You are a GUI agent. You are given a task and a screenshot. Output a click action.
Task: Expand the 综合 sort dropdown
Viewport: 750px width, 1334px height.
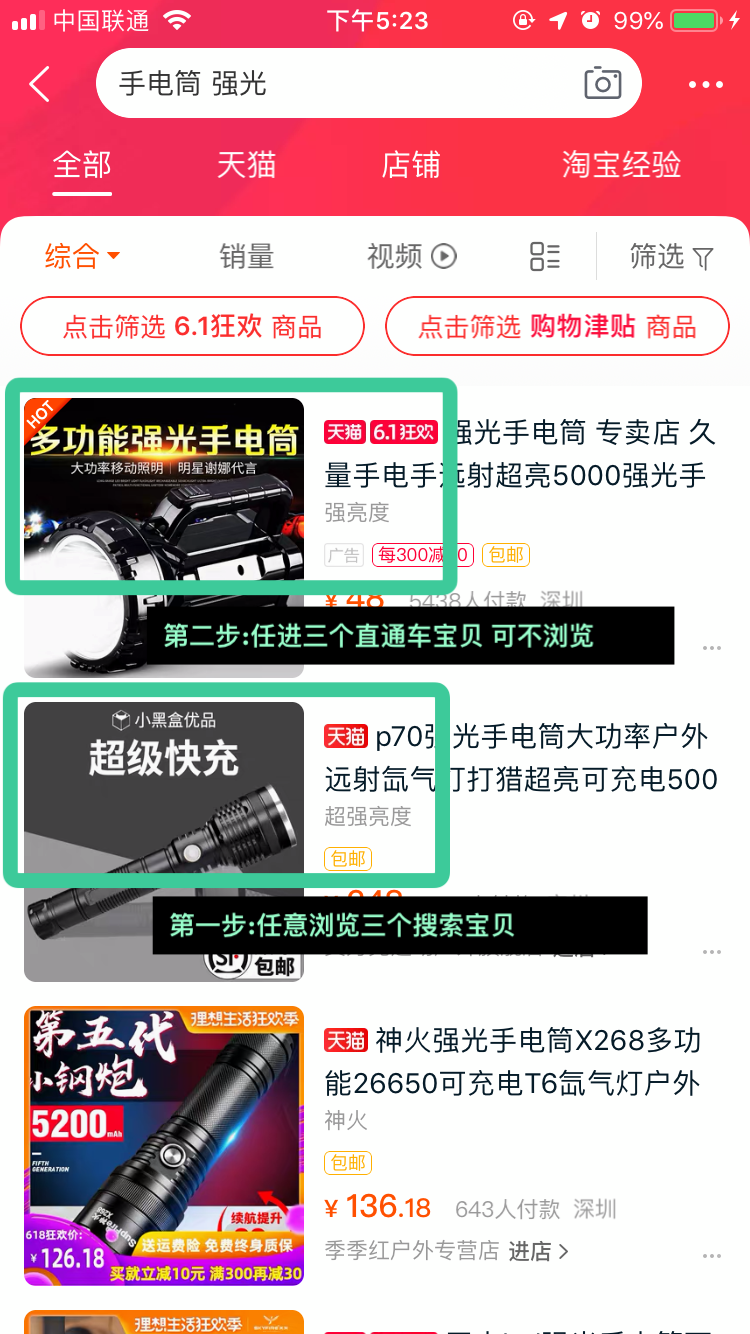(82, 256)
